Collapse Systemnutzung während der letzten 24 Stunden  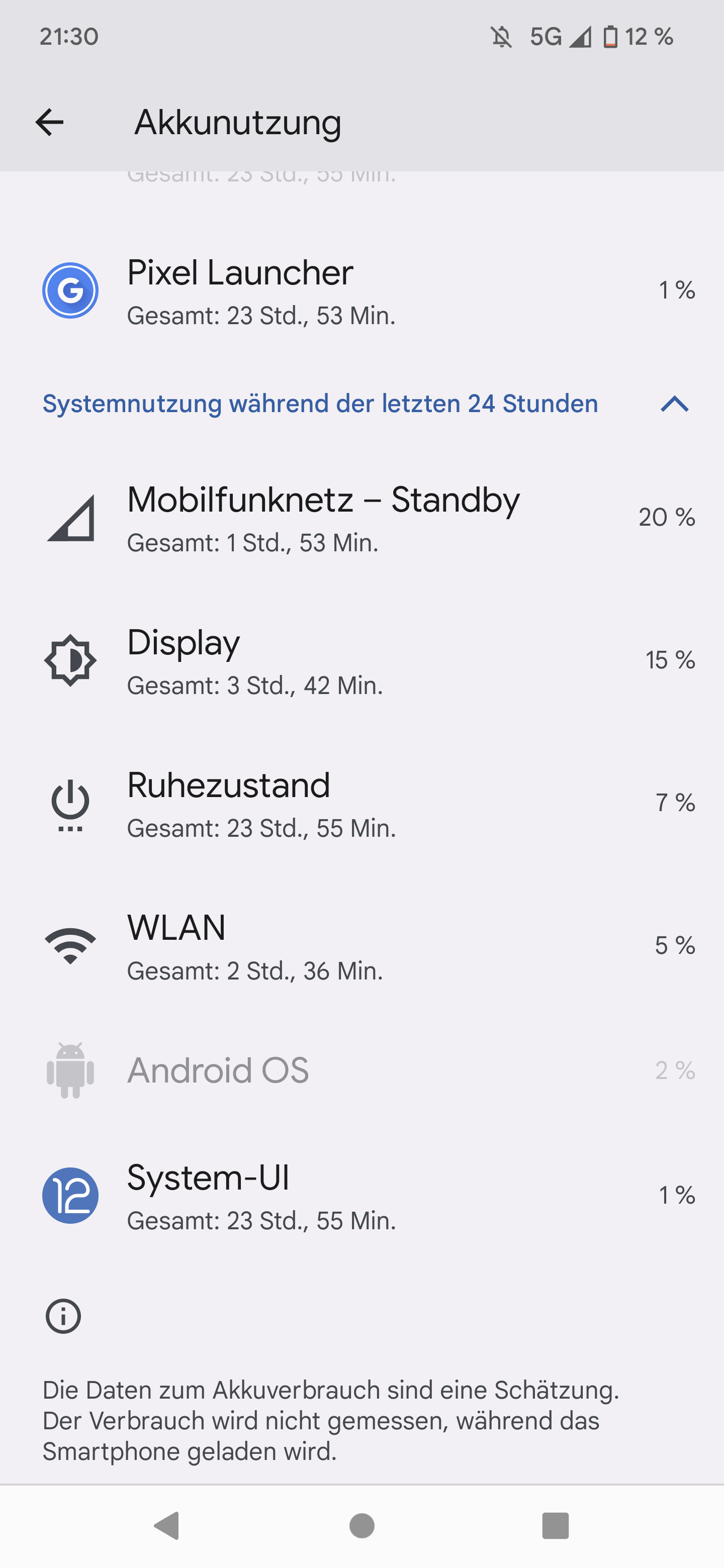[674, 404]
